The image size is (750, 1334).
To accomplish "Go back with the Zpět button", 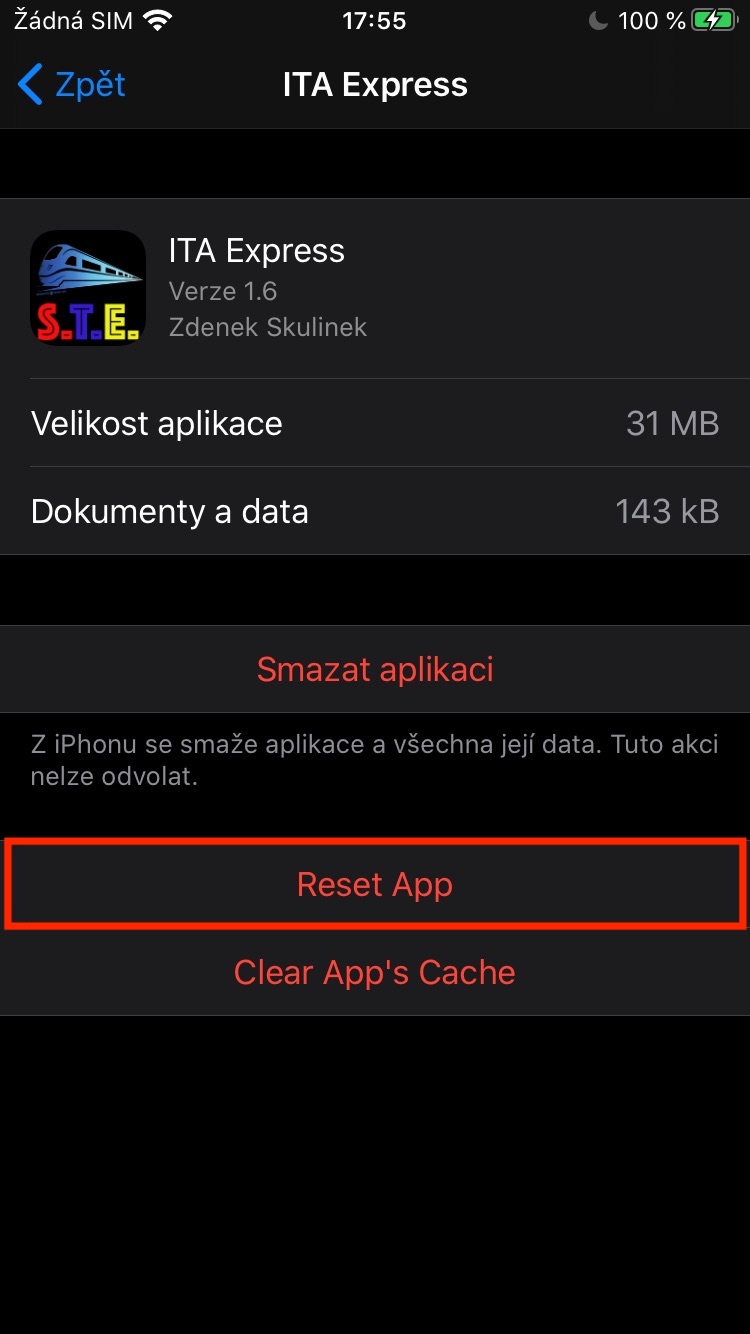I will point(72,85).
